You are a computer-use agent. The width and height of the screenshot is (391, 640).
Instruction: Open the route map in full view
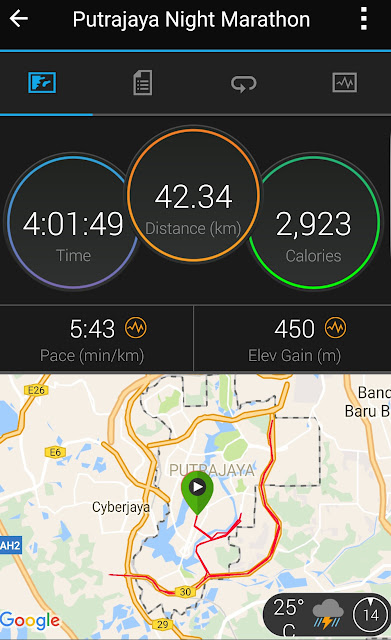pos(196,507)
